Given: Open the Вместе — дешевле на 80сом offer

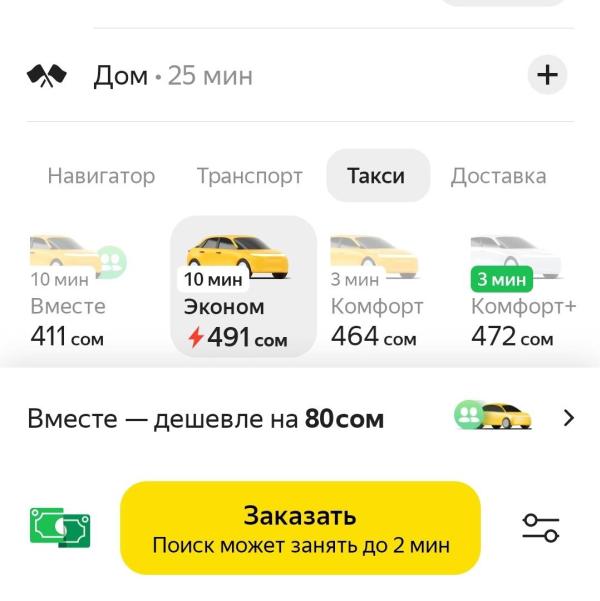Looking at the screenshot, I should coord(300,418).
